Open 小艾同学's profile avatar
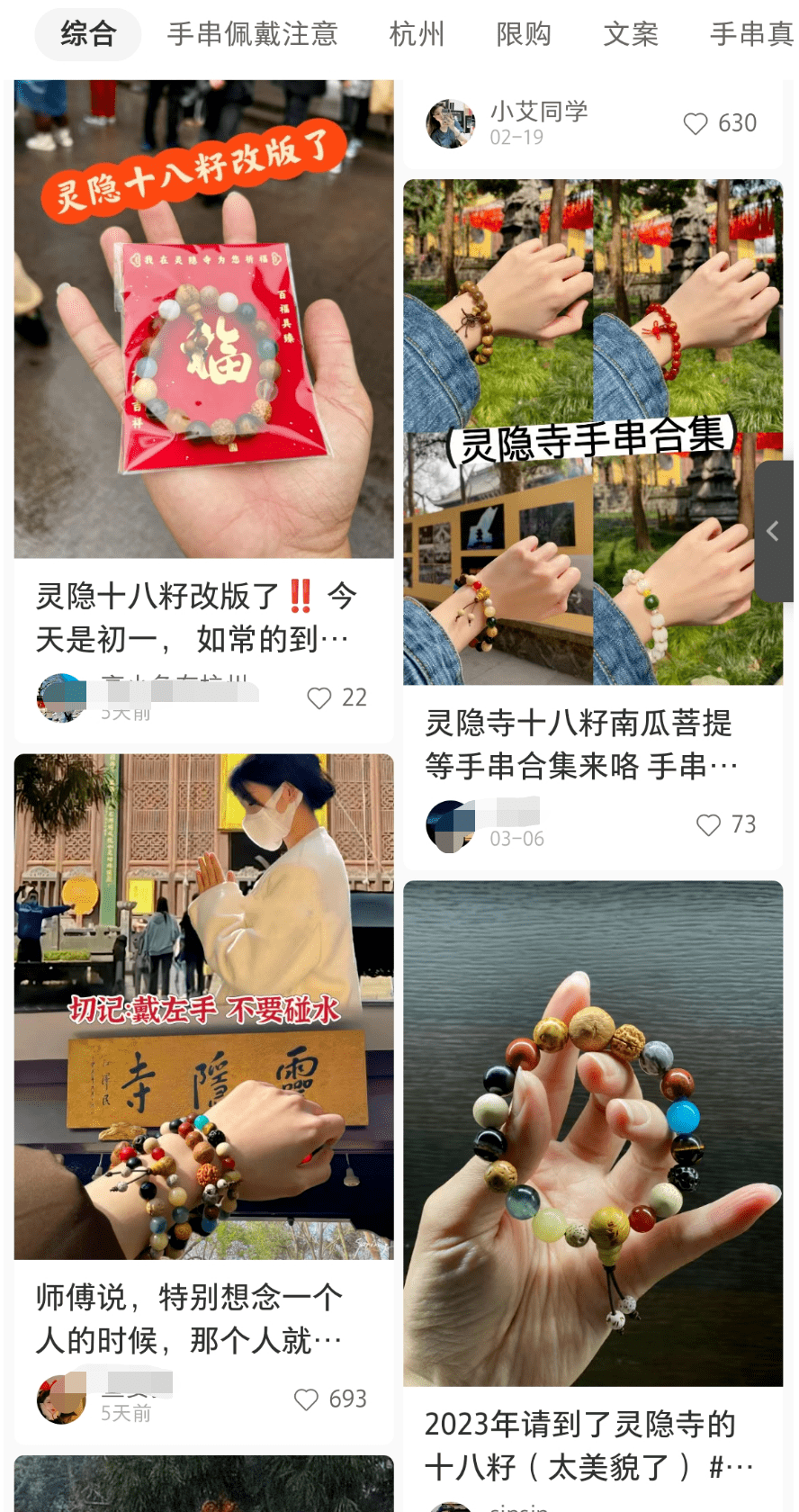The width and height of the screenshot is (799, 1512). click(x=450, y=123)
